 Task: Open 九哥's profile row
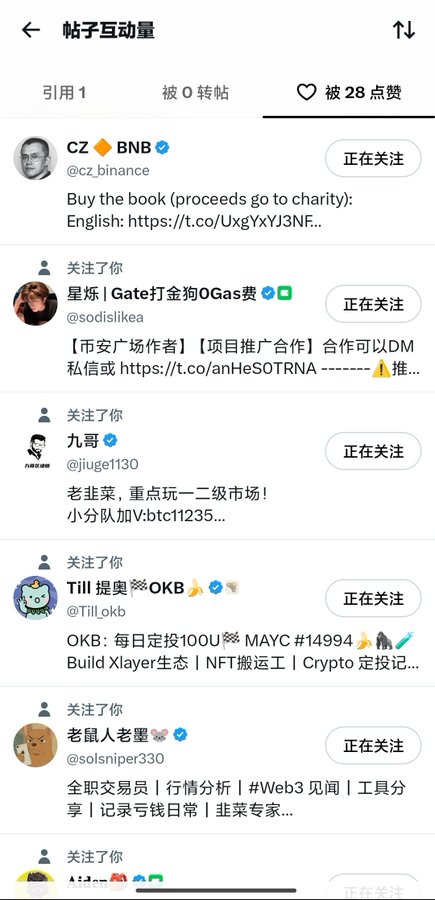click(x=218, y=466)
